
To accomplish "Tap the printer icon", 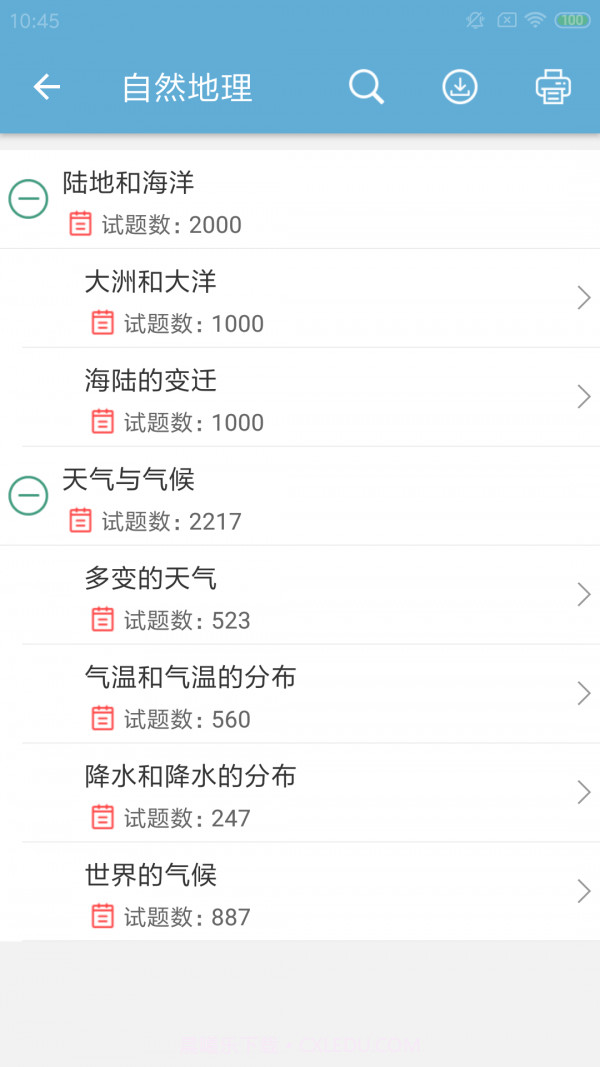I will (553, 88).
